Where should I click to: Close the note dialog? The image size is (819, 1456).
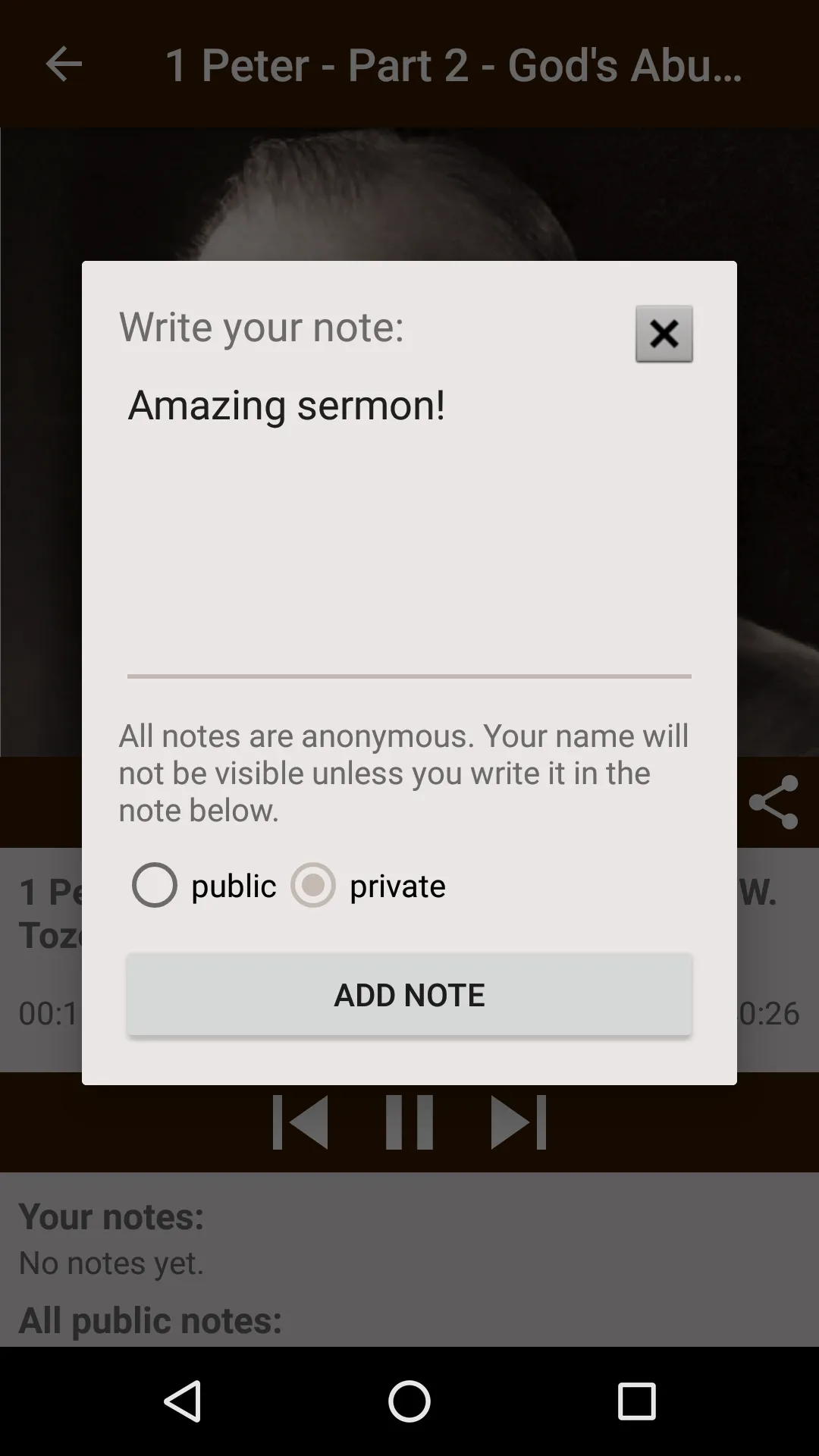[x=664, y=334]
